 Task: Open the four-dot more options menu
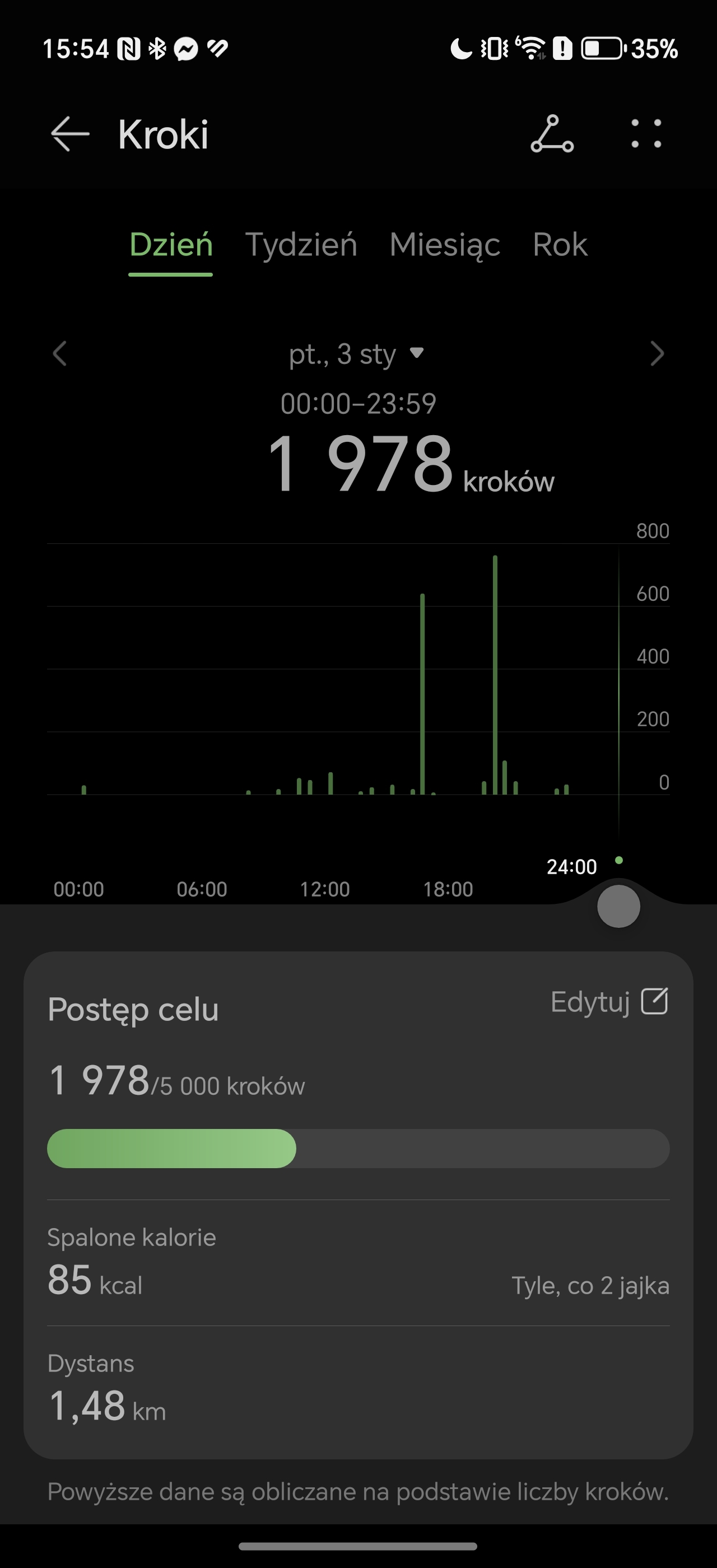point(646,134)
